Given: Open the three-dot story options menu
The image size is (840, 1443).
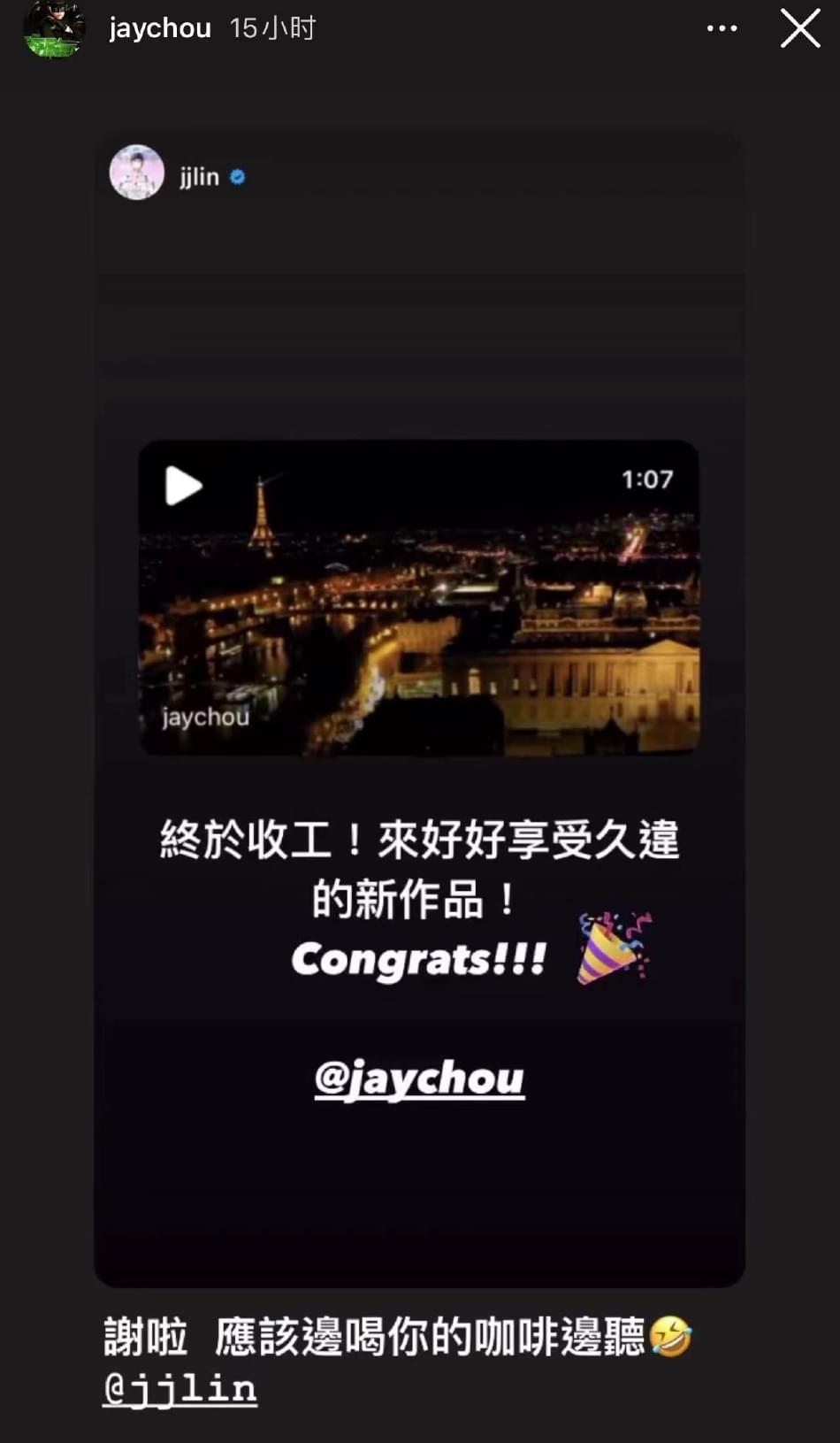Looking at the screenshot, I should tap(722, 28).
